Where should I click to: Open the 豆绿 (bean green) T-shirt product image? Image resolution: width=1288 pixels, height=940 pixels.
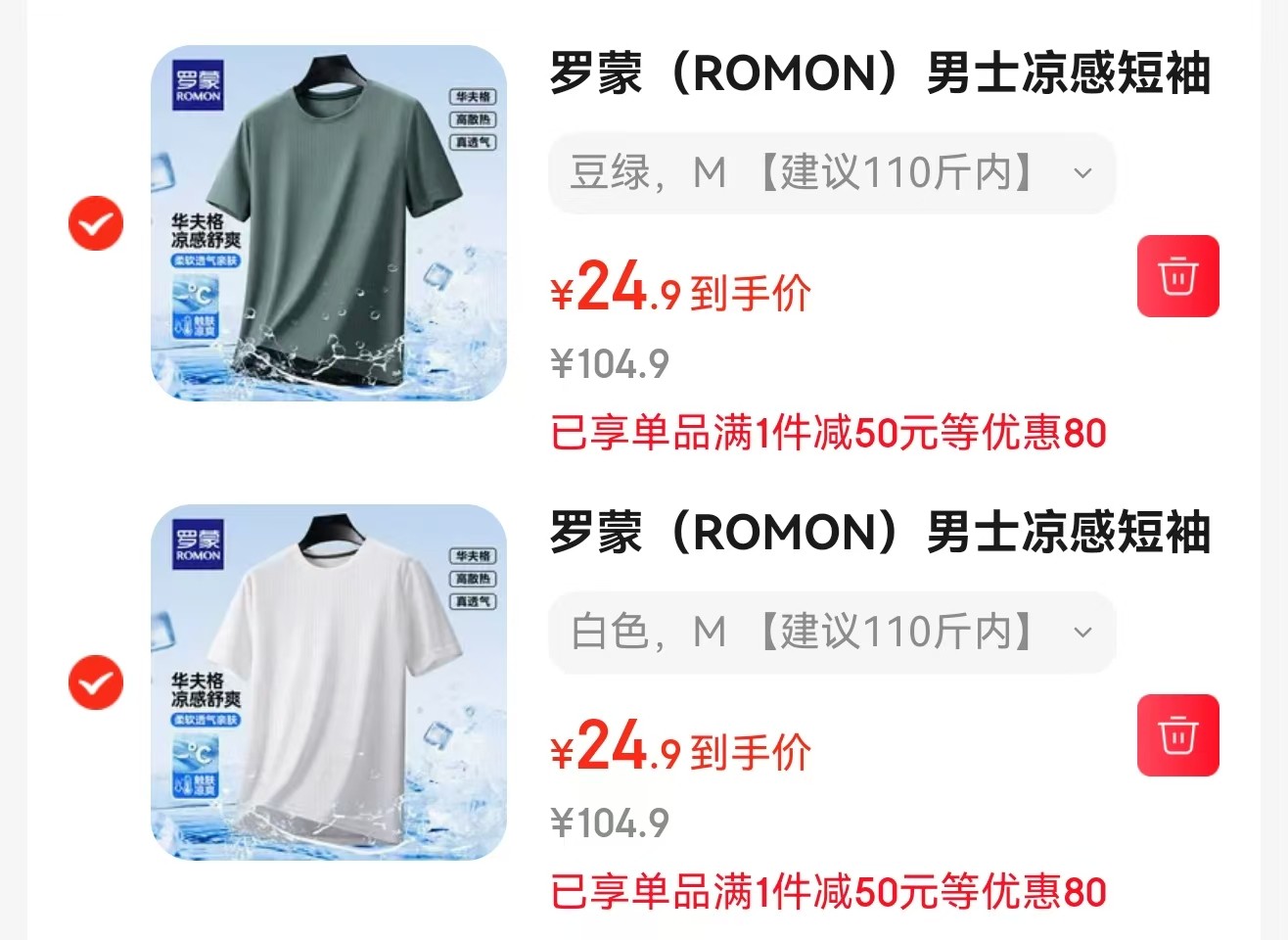(x=329, y=223)
